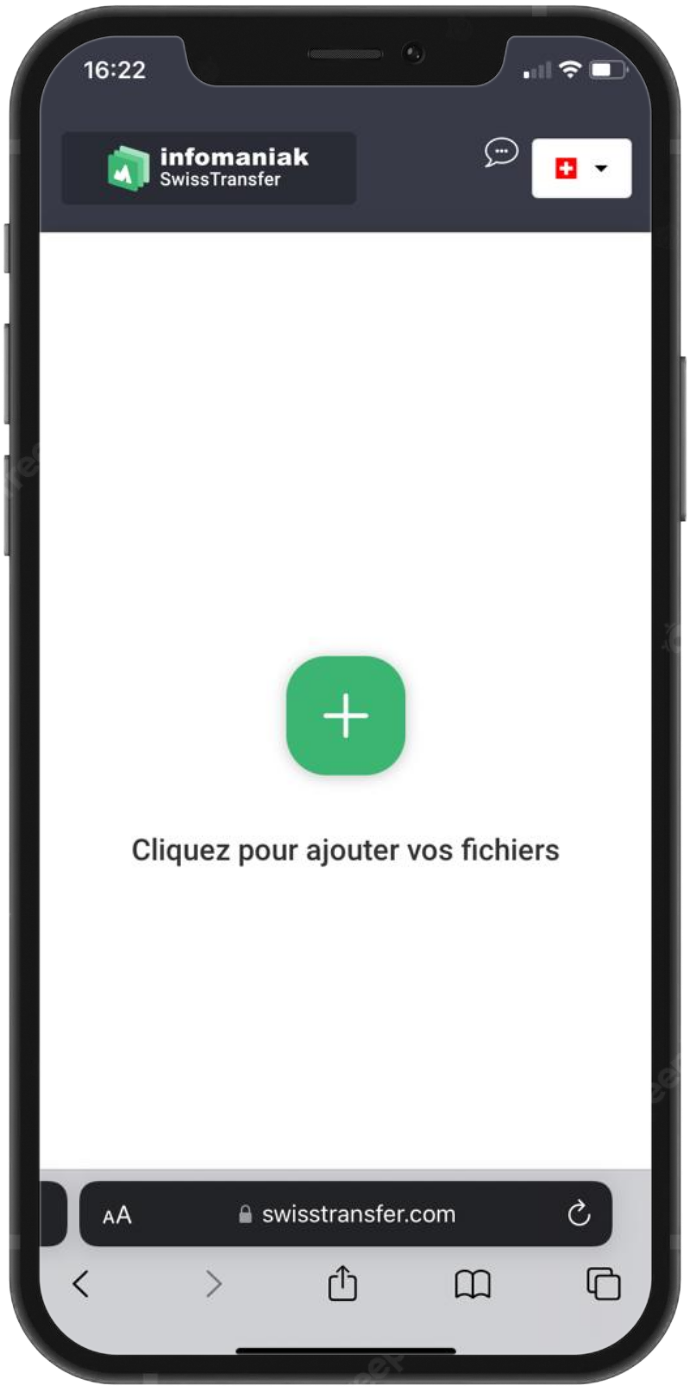Viewport: 692px width, 1389px height.
Task: Reload the page in Safari
Action: pyautogui.click(x=579, y=1214)
